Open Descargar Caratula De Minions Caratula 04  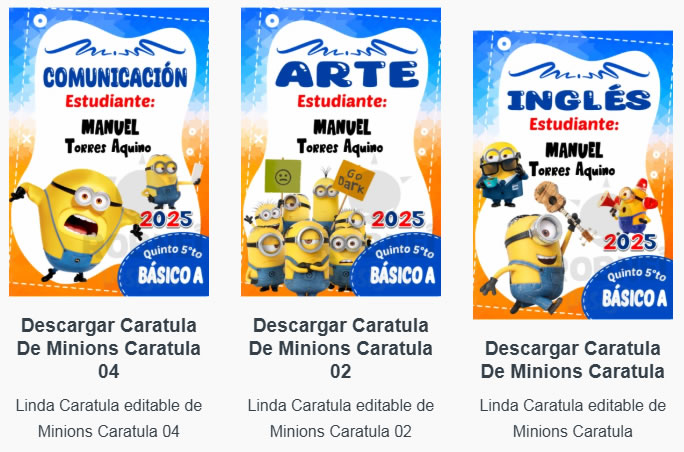tap(109, 348)
